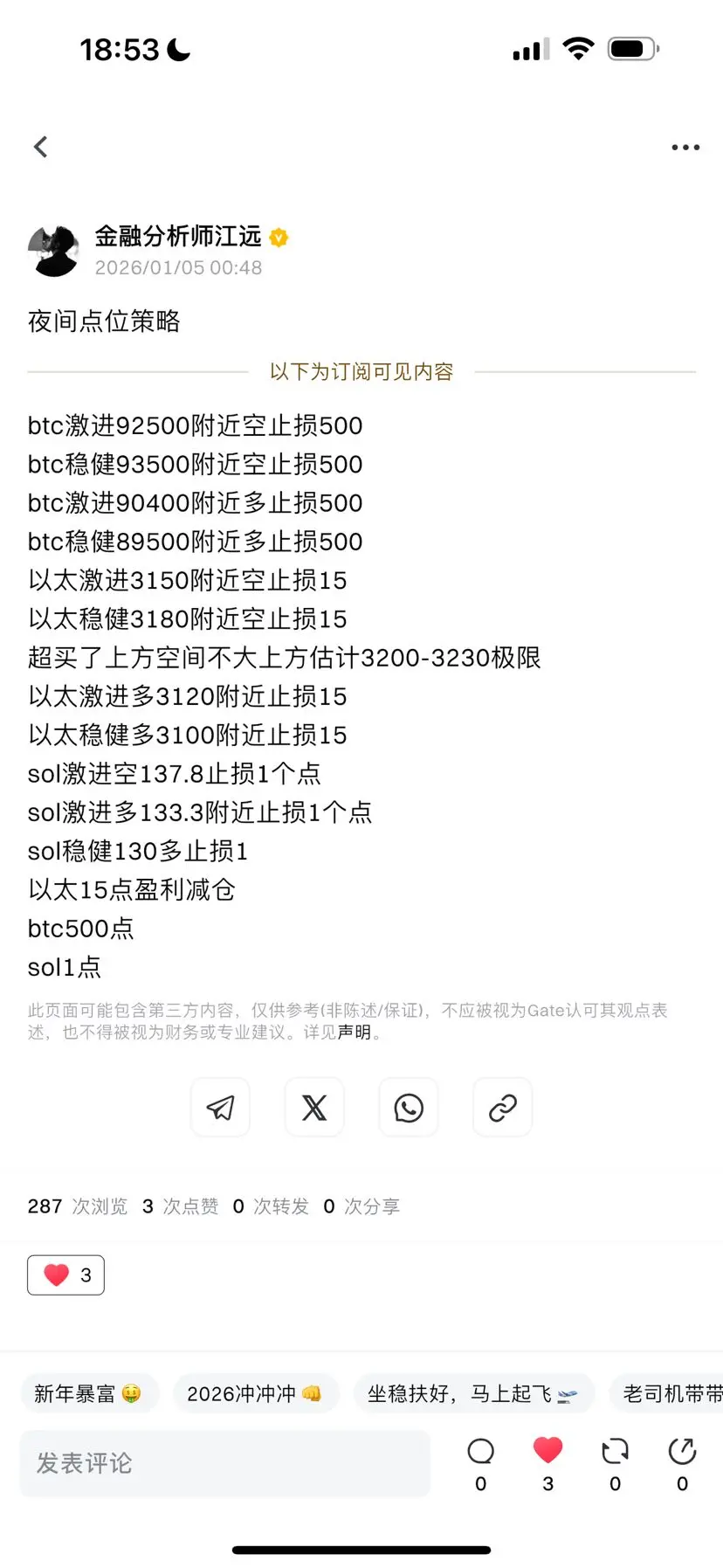Open the more options ellipsis menu
Viewport: 723px width, 1568px height.
(685, 147)
